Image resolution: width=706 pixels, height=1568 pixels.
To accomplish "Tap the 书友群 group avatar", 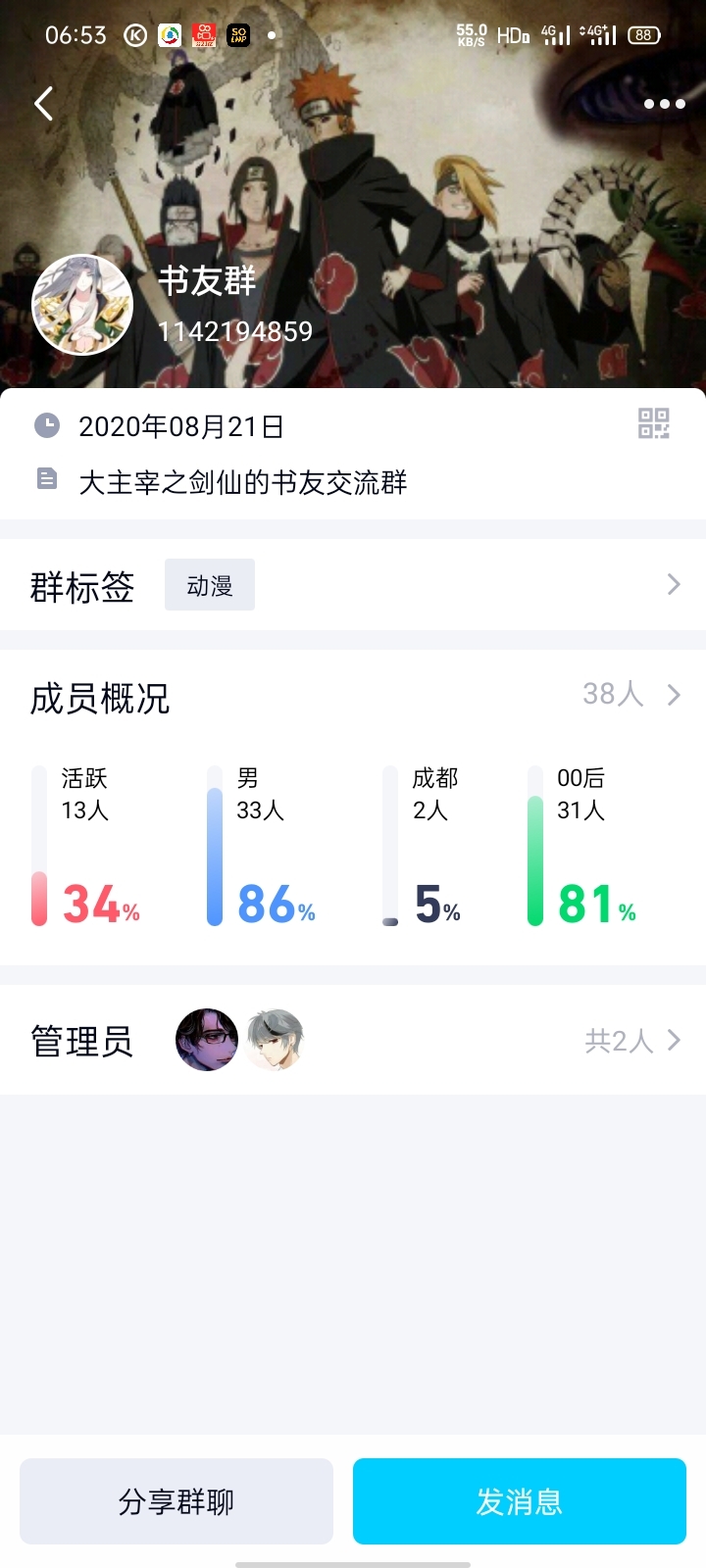I will tap(82, 305).
